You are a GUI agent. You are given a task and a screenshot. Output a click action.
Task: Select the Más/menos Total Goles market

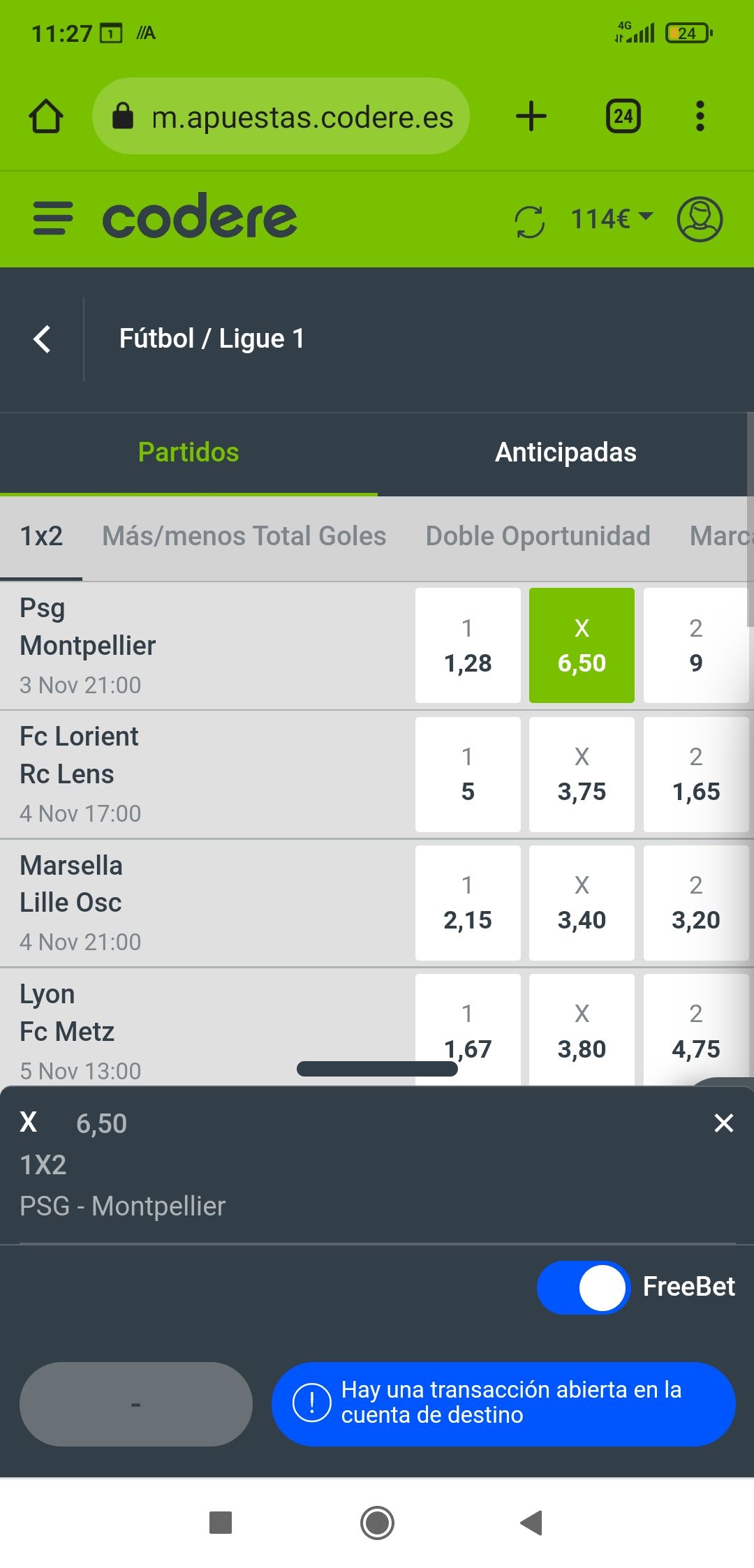(244, 536)
